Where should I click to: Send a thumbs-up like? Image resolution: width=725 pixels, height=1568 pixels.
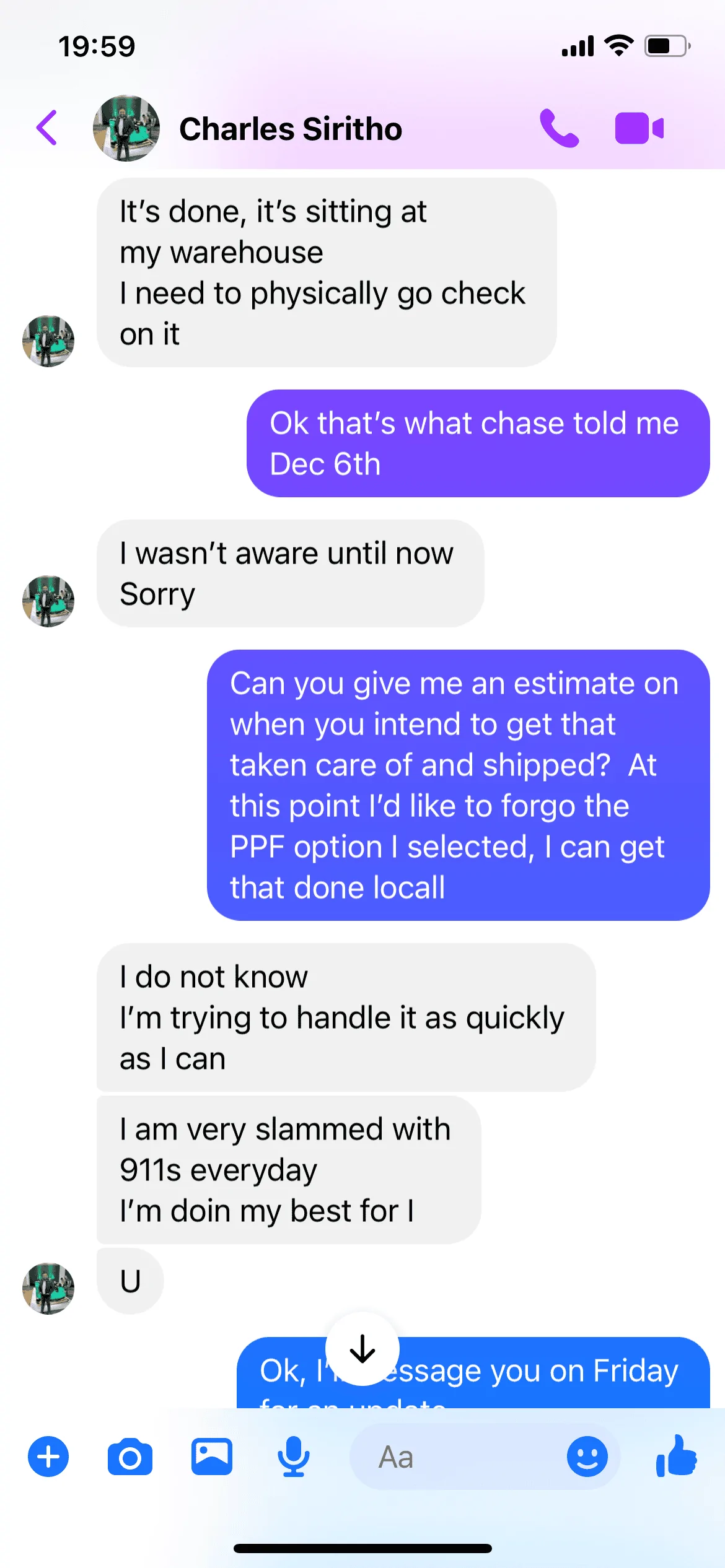coord(677,1455)
